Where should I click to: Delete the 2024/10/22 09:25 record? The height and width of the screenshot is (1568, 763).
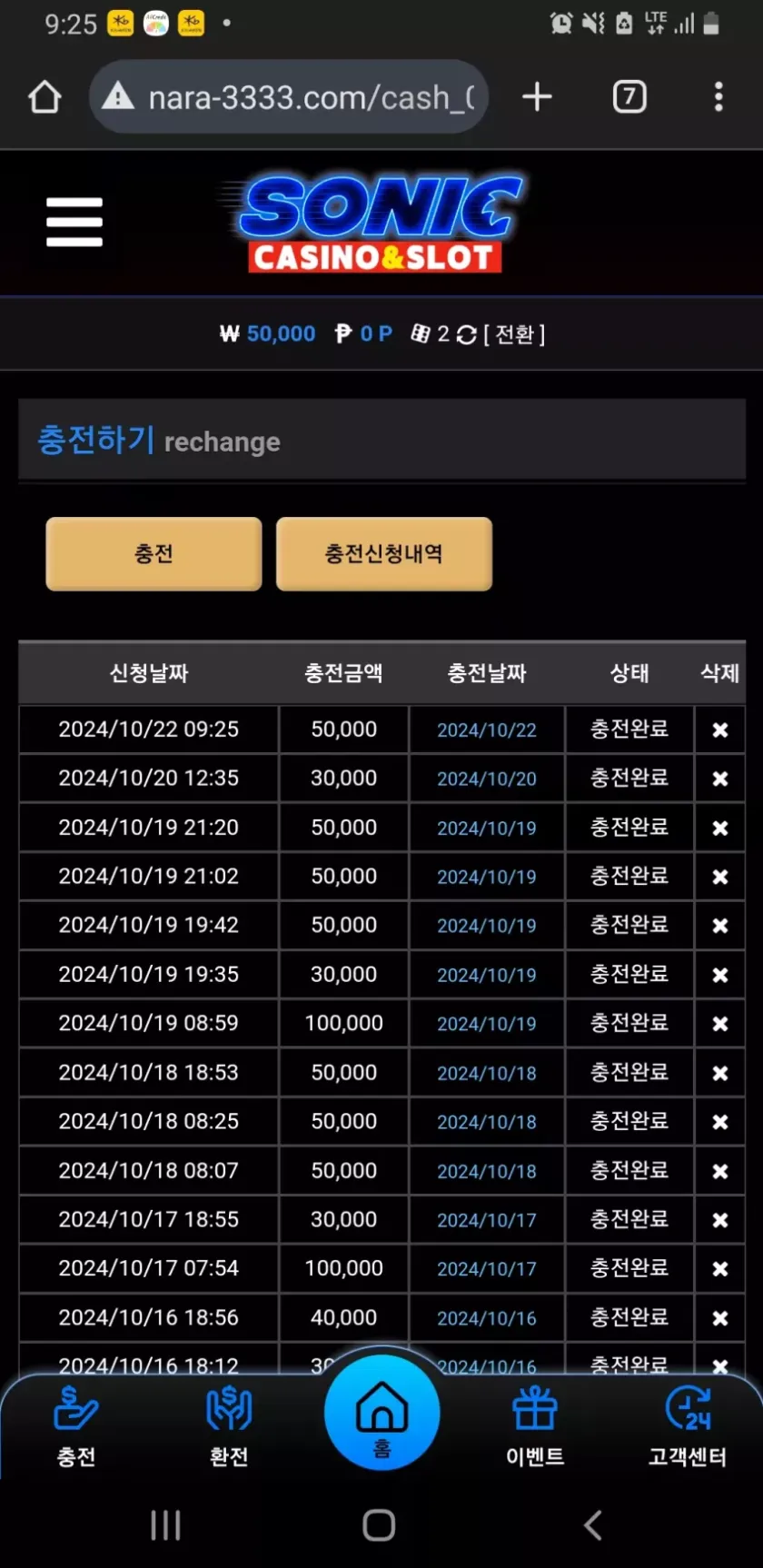coord(720,730)
